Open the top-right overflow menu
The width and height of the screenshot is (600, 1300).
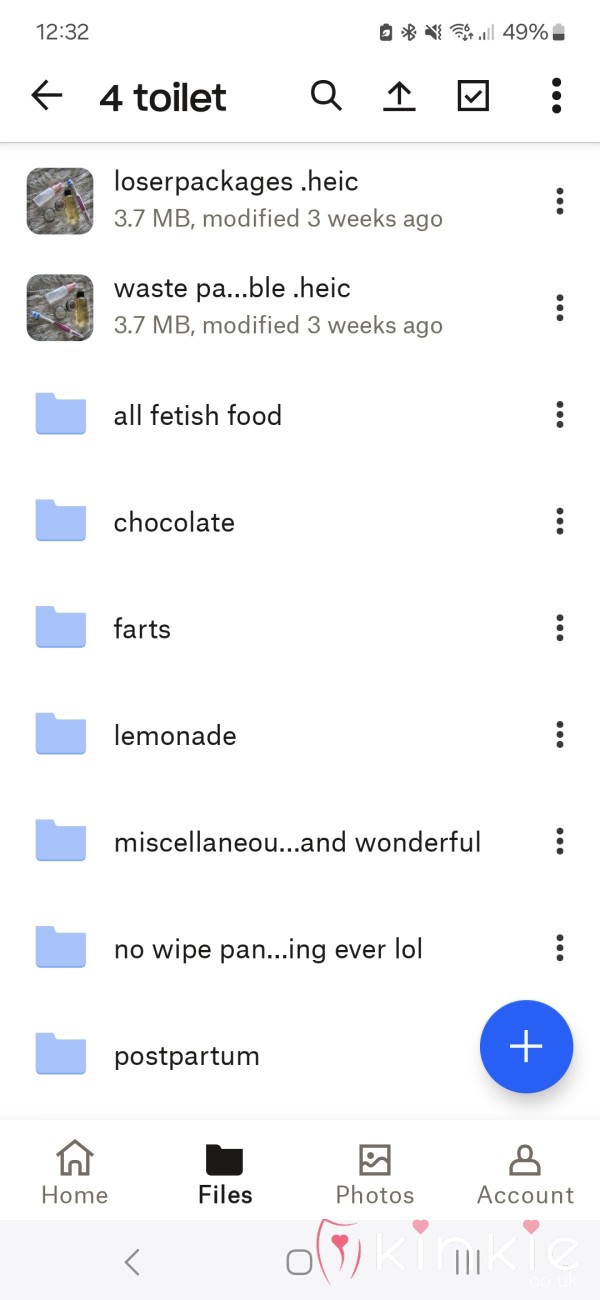[x=556, y=96]
